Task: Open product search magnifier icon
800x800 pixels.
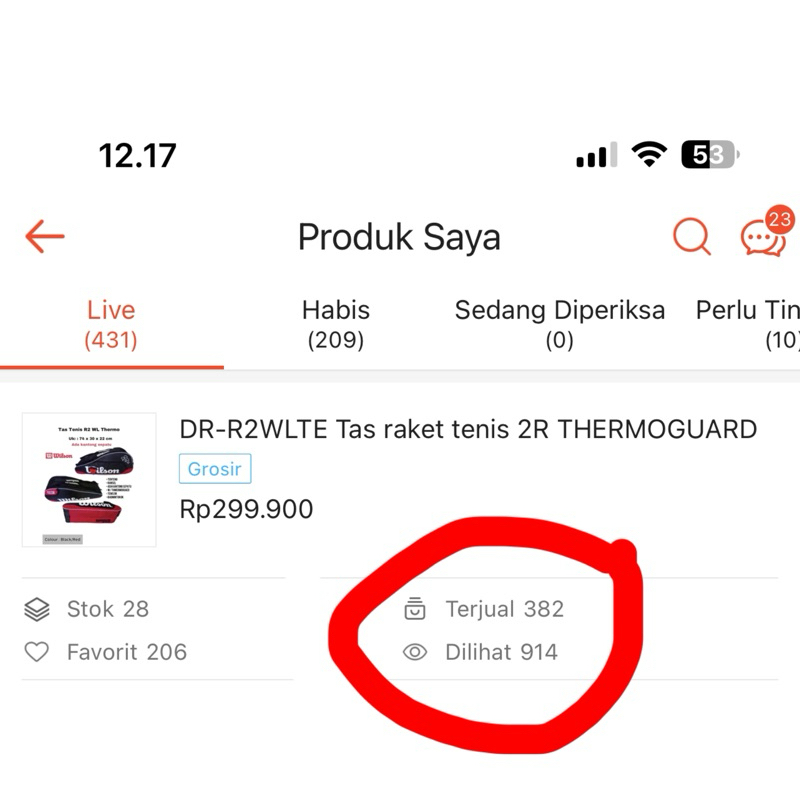Action: tap(691, 237)
